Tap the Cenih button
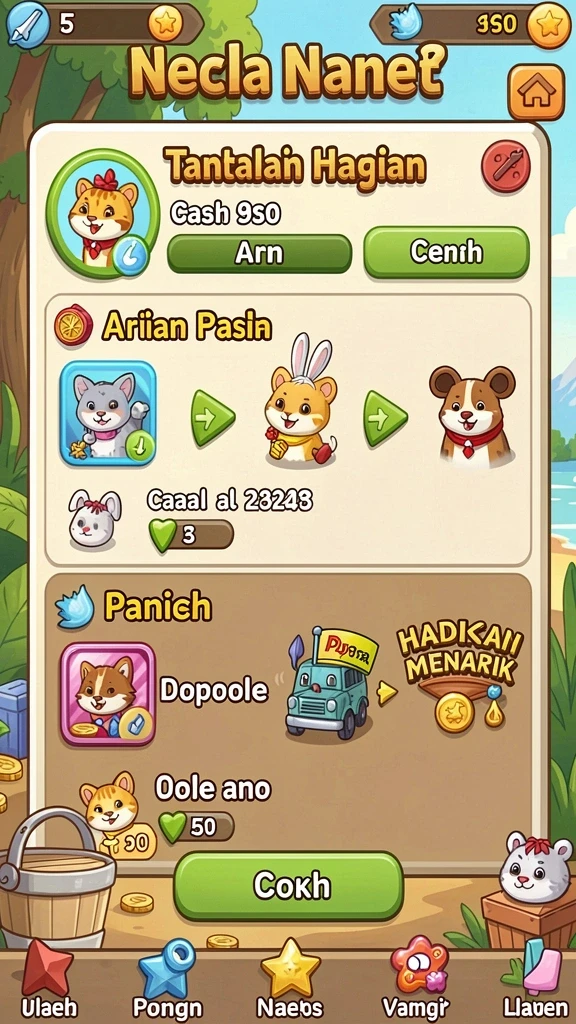Screen dimensions: 576x1024 click(x=446, y=252)
